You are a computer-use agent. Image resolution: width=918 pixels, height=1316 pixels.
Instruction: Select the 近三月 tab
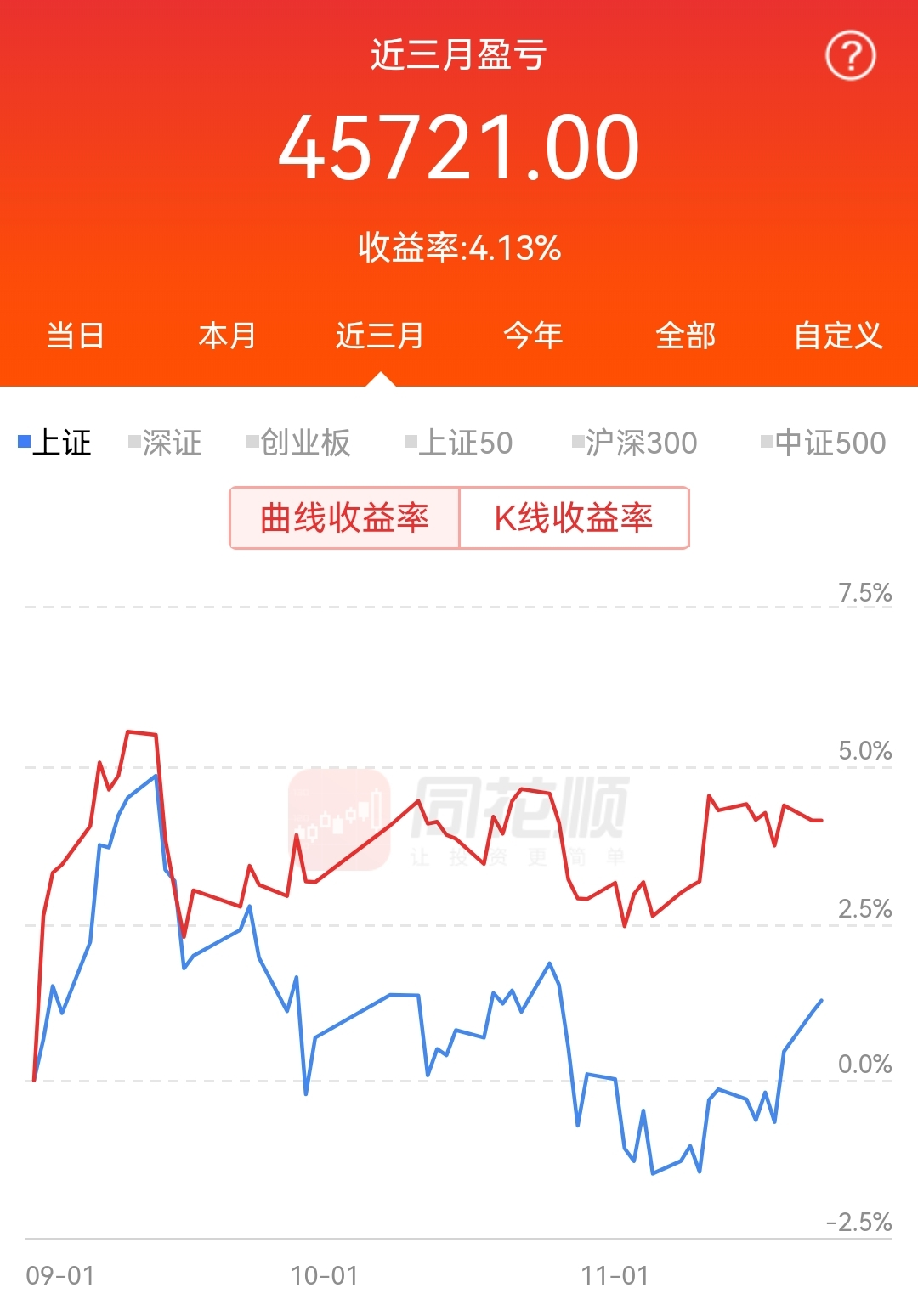[379, 336]
